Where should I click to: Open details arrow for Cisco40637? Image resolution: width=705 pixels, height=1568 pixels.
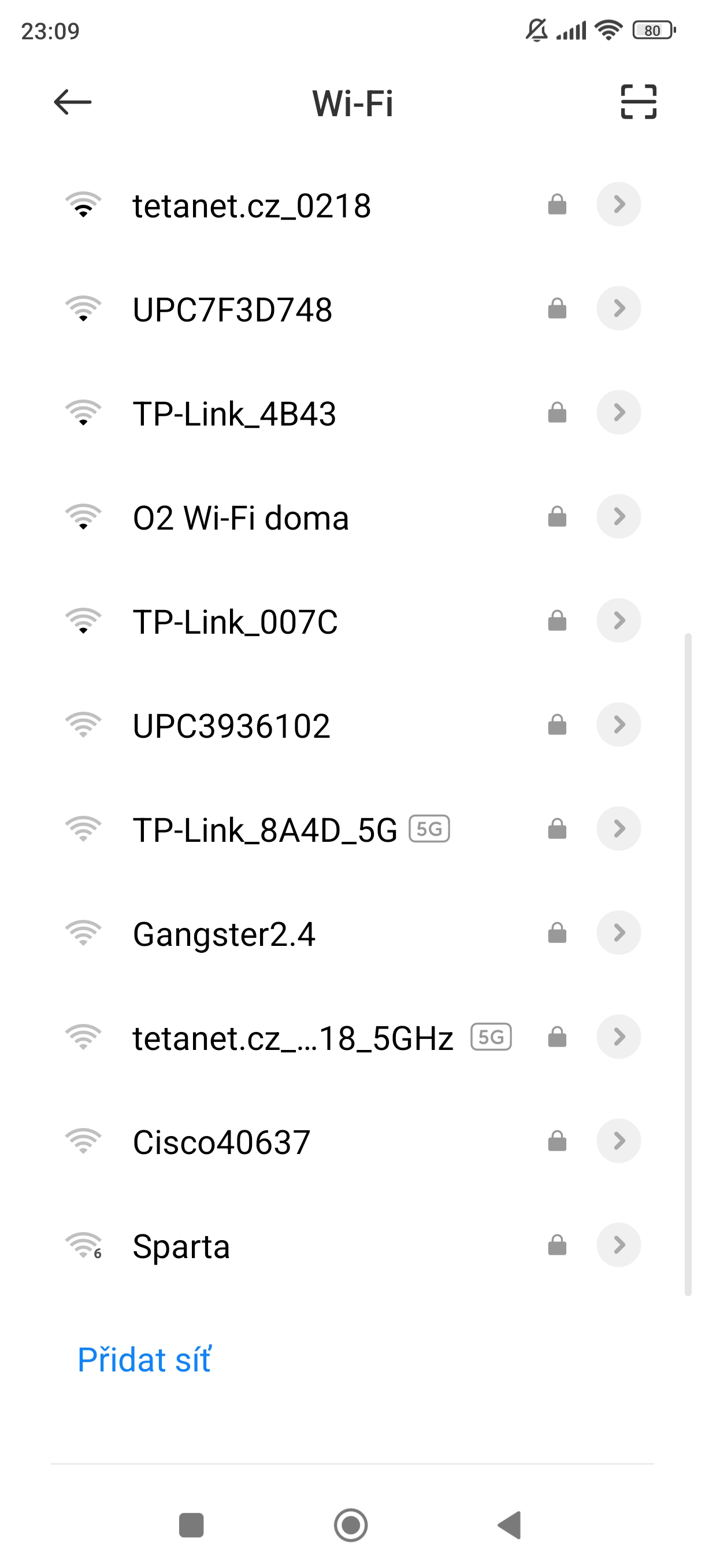618,1141
